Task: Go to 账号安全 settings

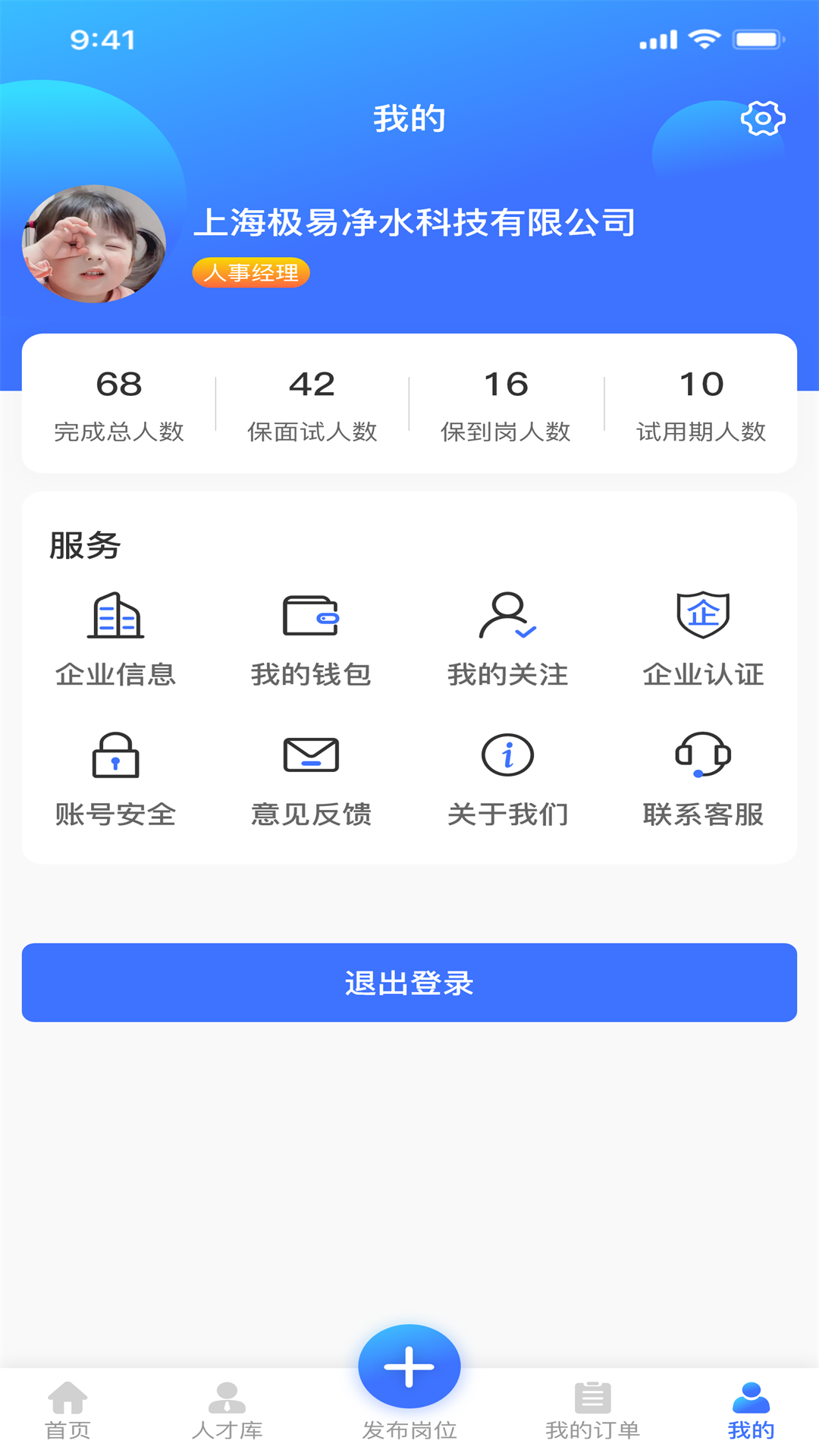Action: [x=115, y=779]
